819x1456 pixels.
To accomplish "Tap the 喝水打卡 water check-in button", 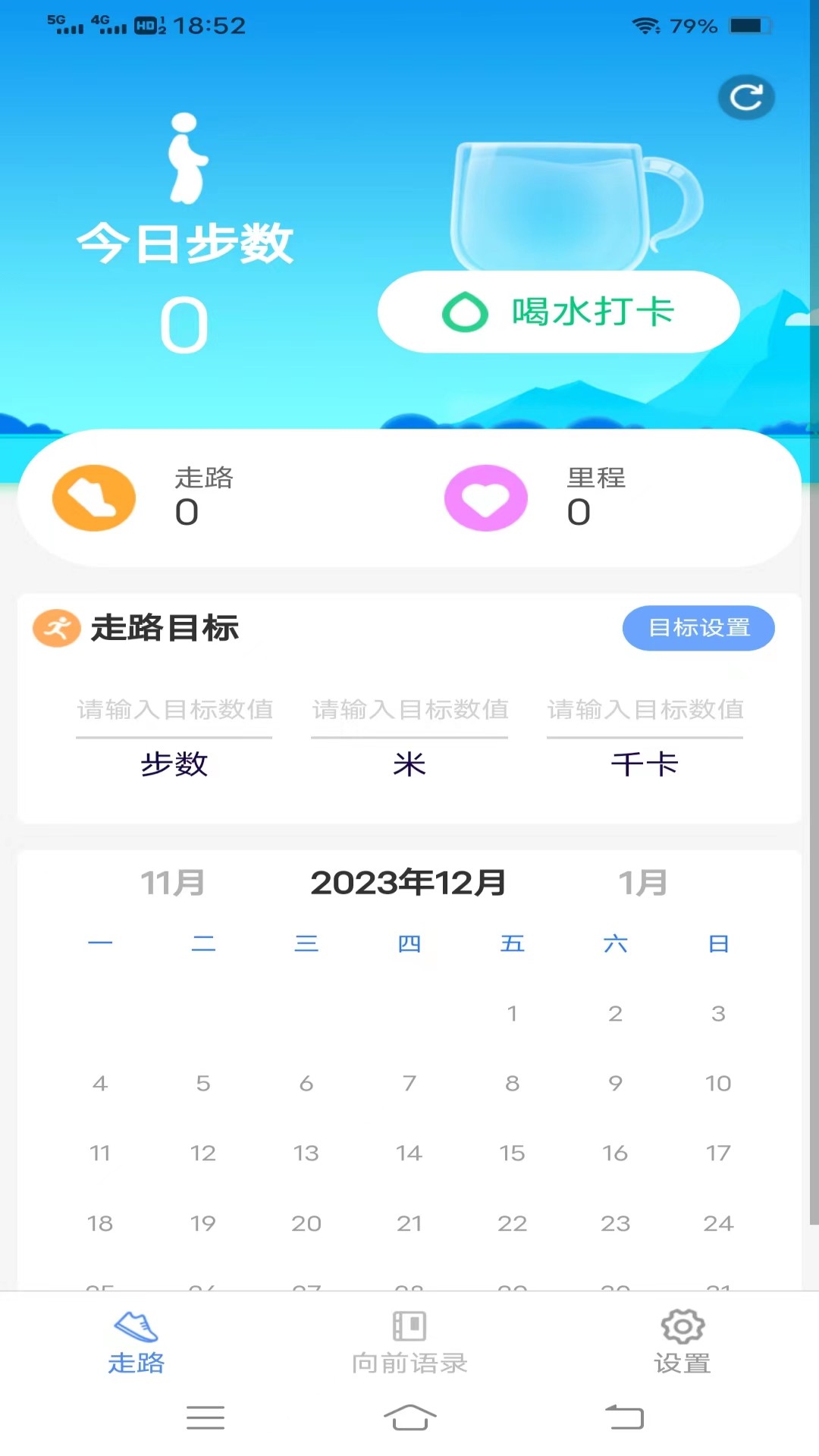I will [x=559, y=312].
